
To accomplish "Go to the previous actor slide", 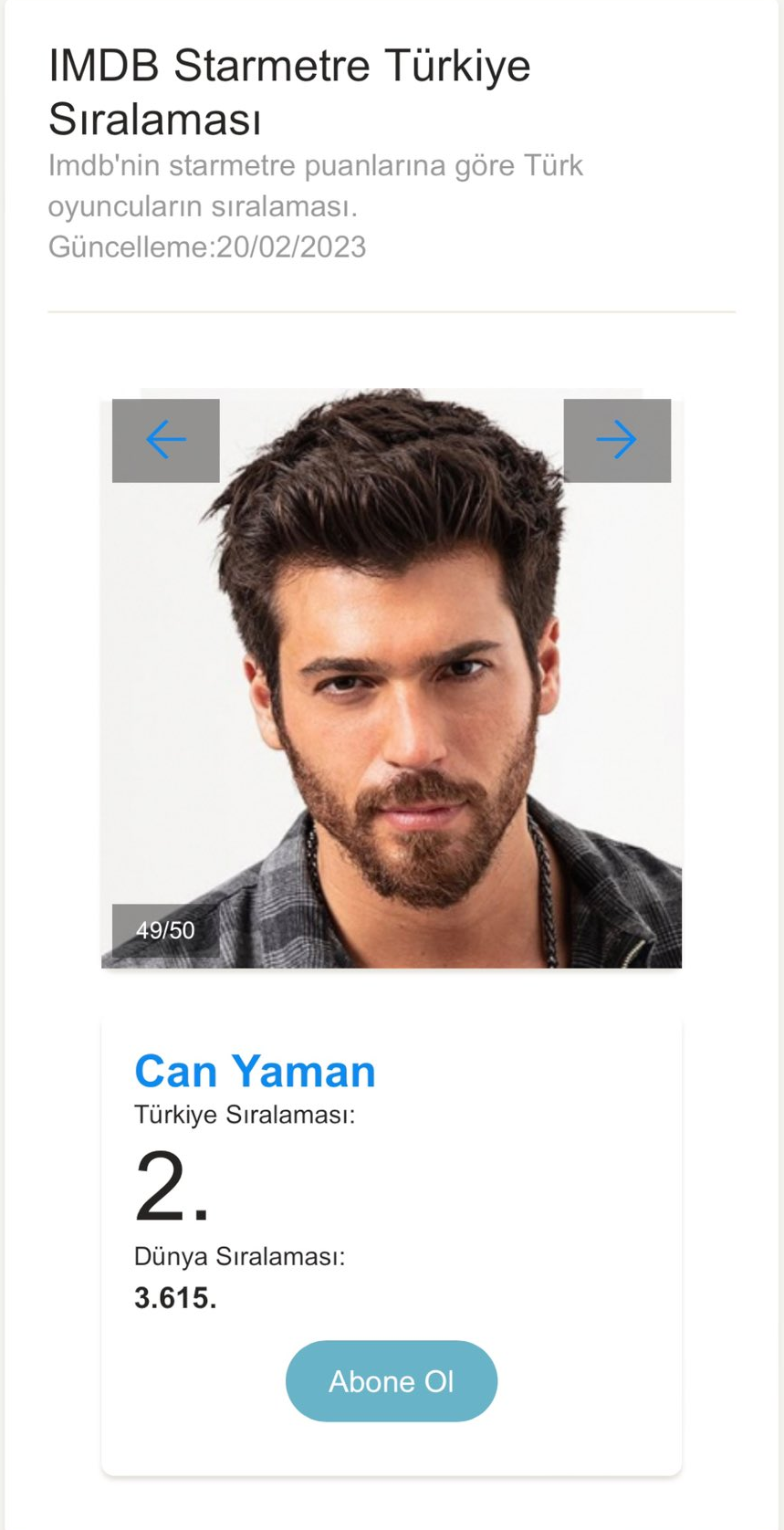I will (165, 440).
